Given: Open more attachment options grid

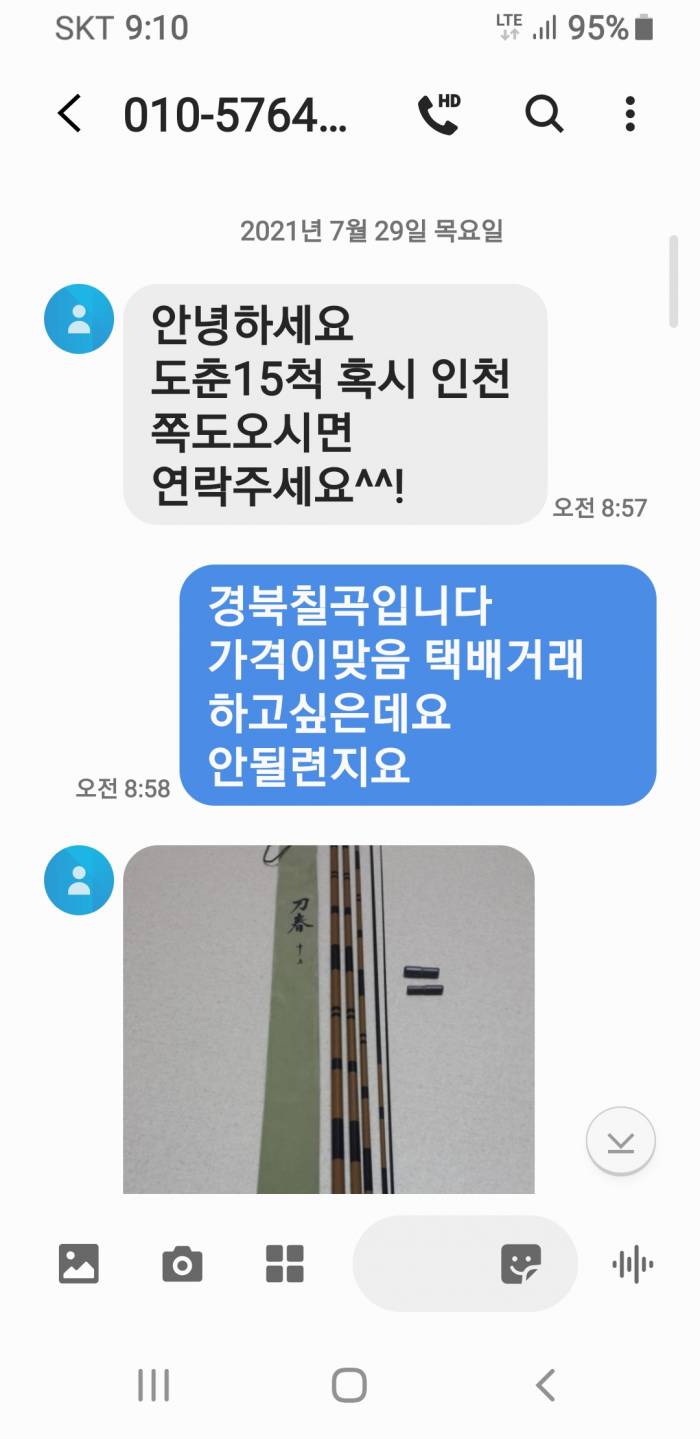Looking at the screenshot, I should click(285, 1264).
